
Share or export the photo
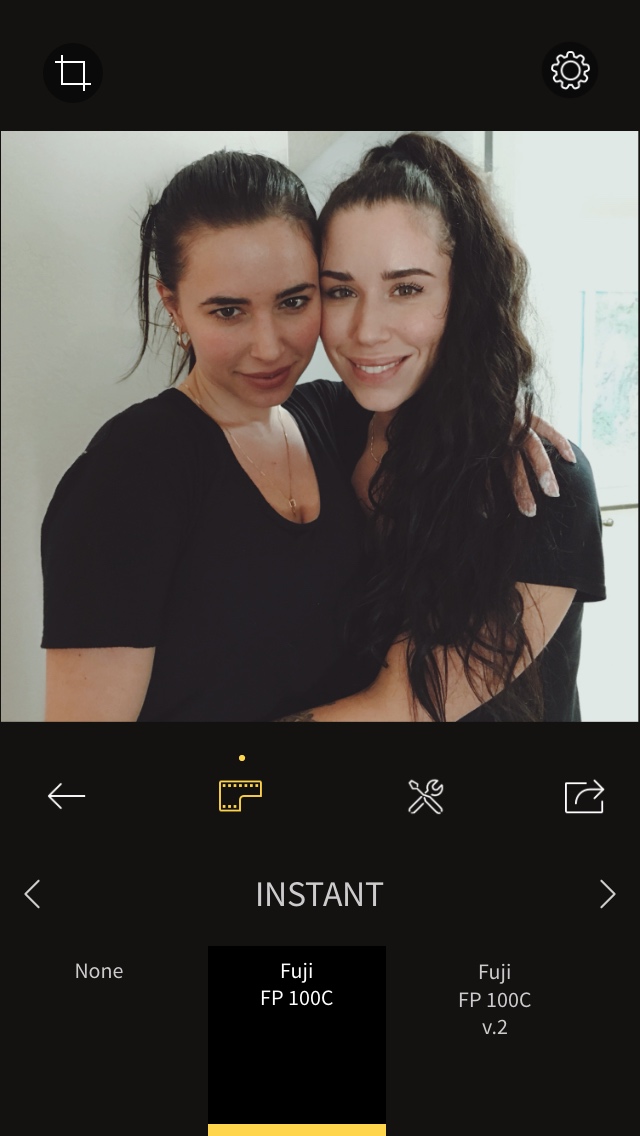584,796
